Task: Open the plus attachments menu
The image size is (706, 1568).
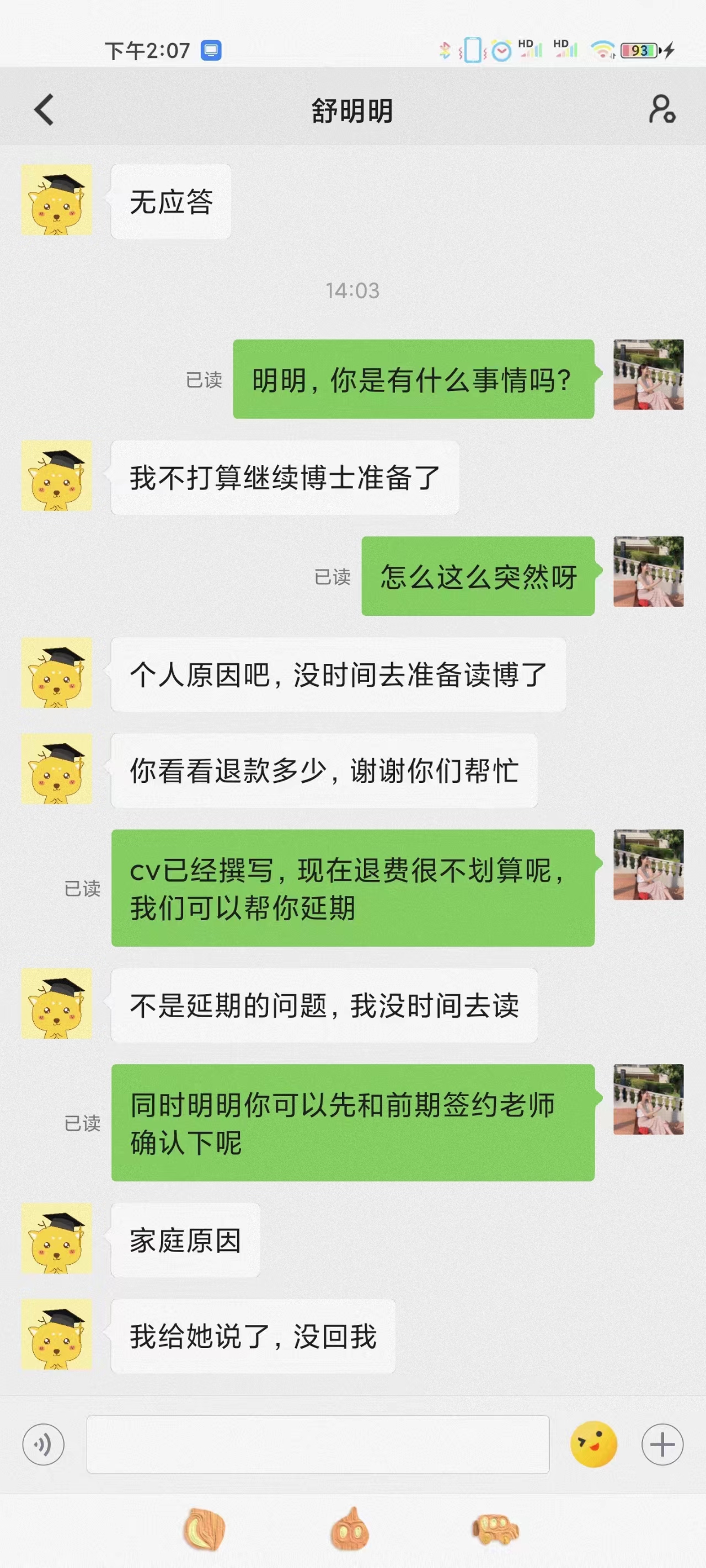Action: (662, 1445)
